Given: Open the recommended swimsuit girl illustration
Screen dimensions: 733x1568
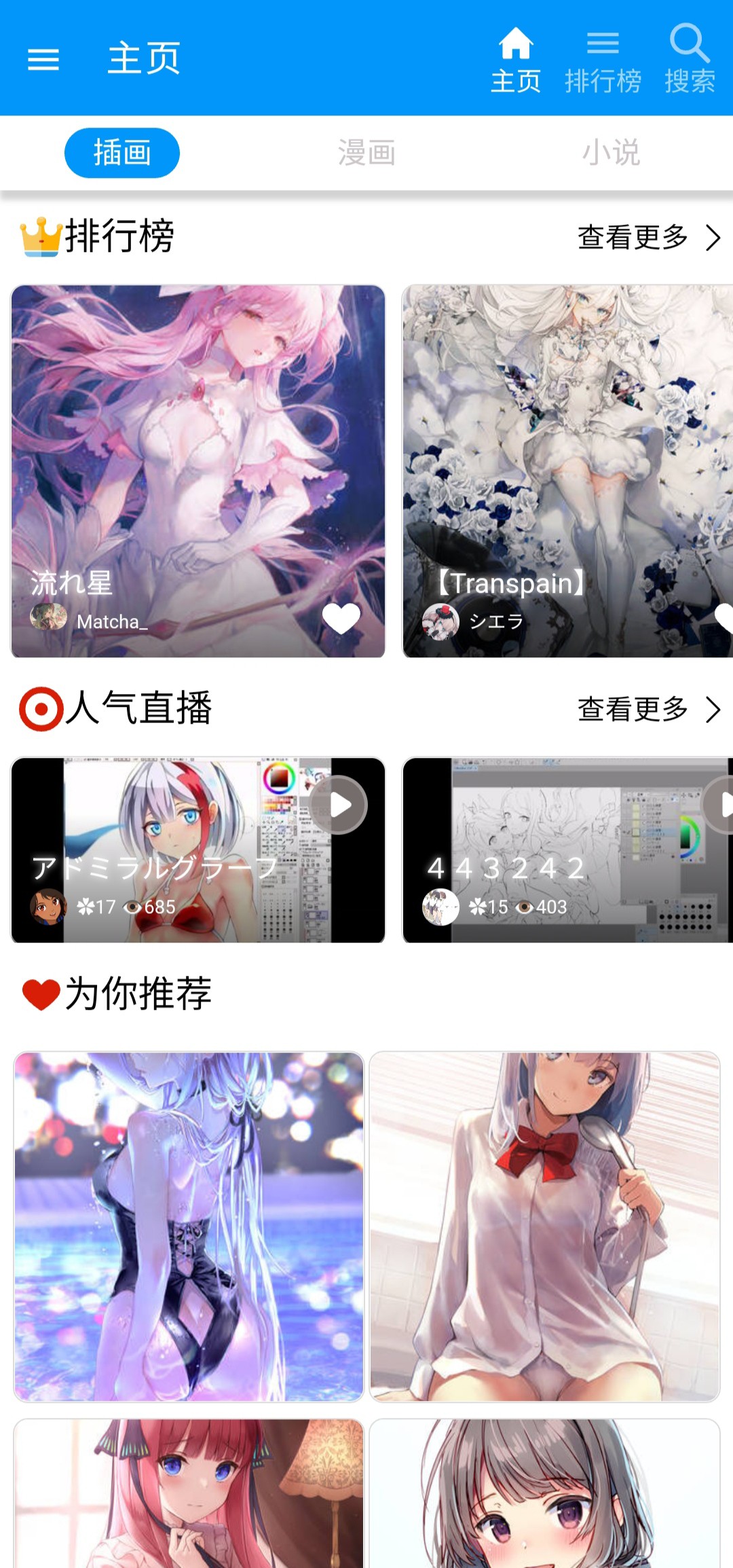Looking at the screenshot, I should (x=189, y=1226).
